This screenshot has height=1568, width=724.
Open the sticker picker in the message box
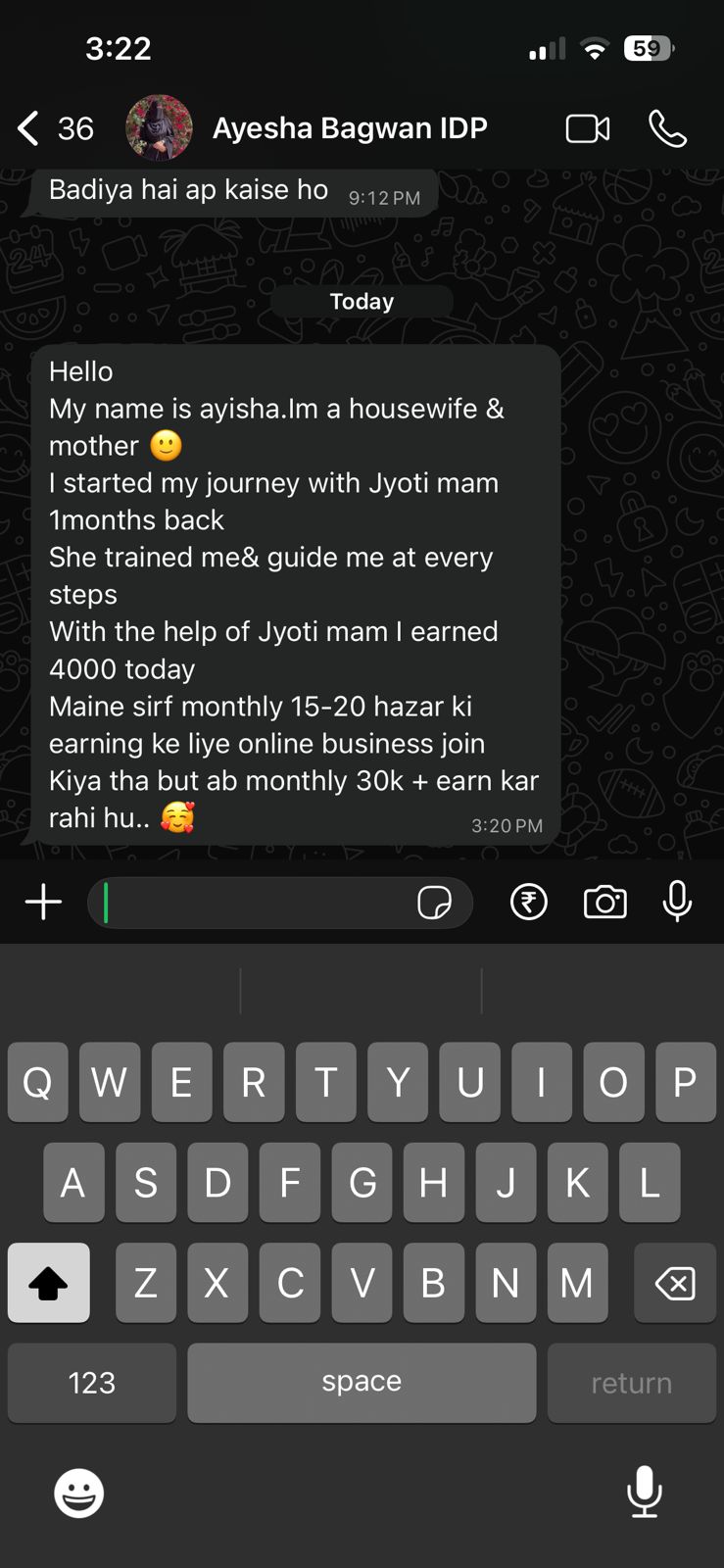point(434,902)
